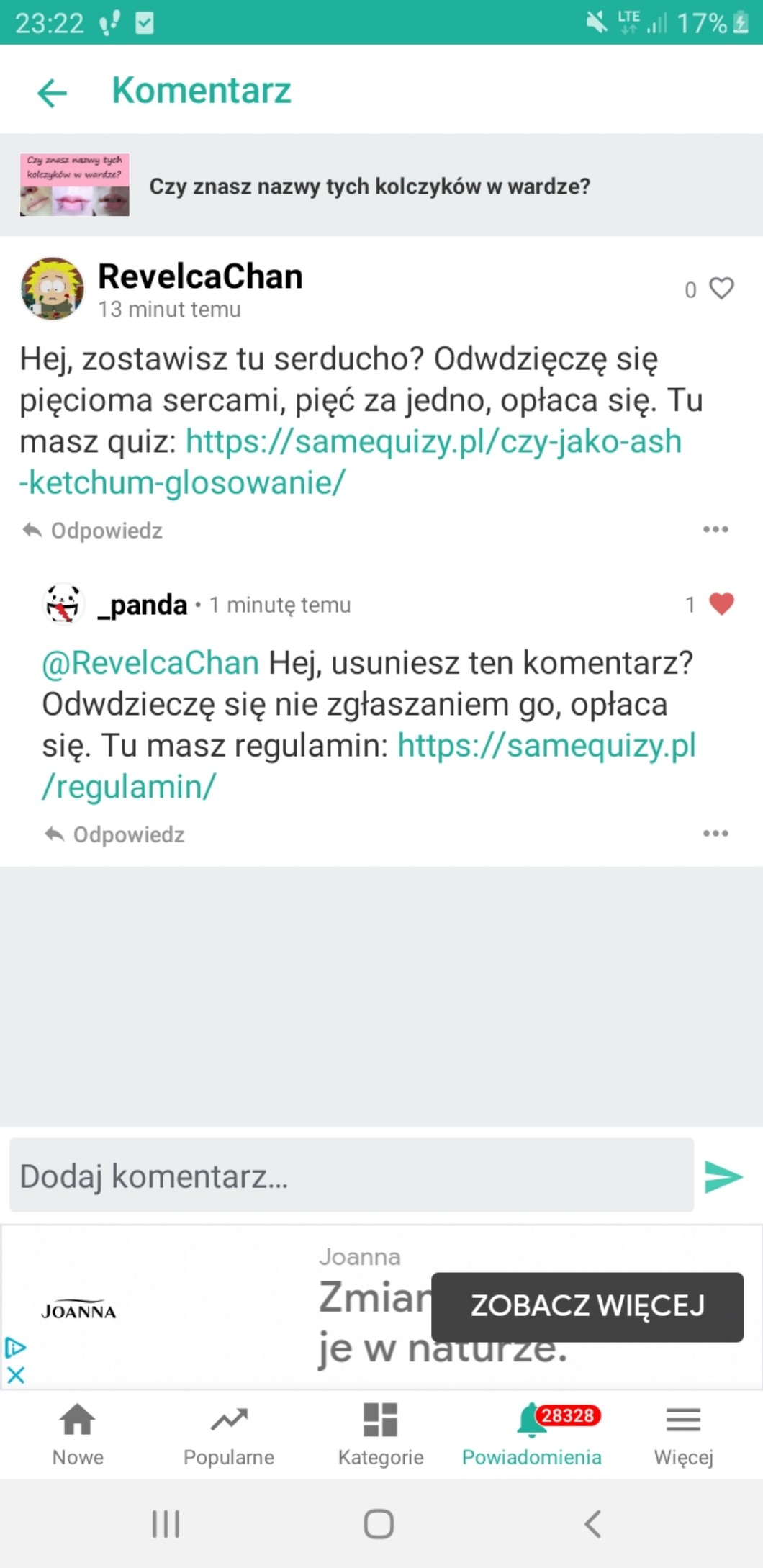
Task: Open more options for _panda's reply
Action: (x=715, y=834)
